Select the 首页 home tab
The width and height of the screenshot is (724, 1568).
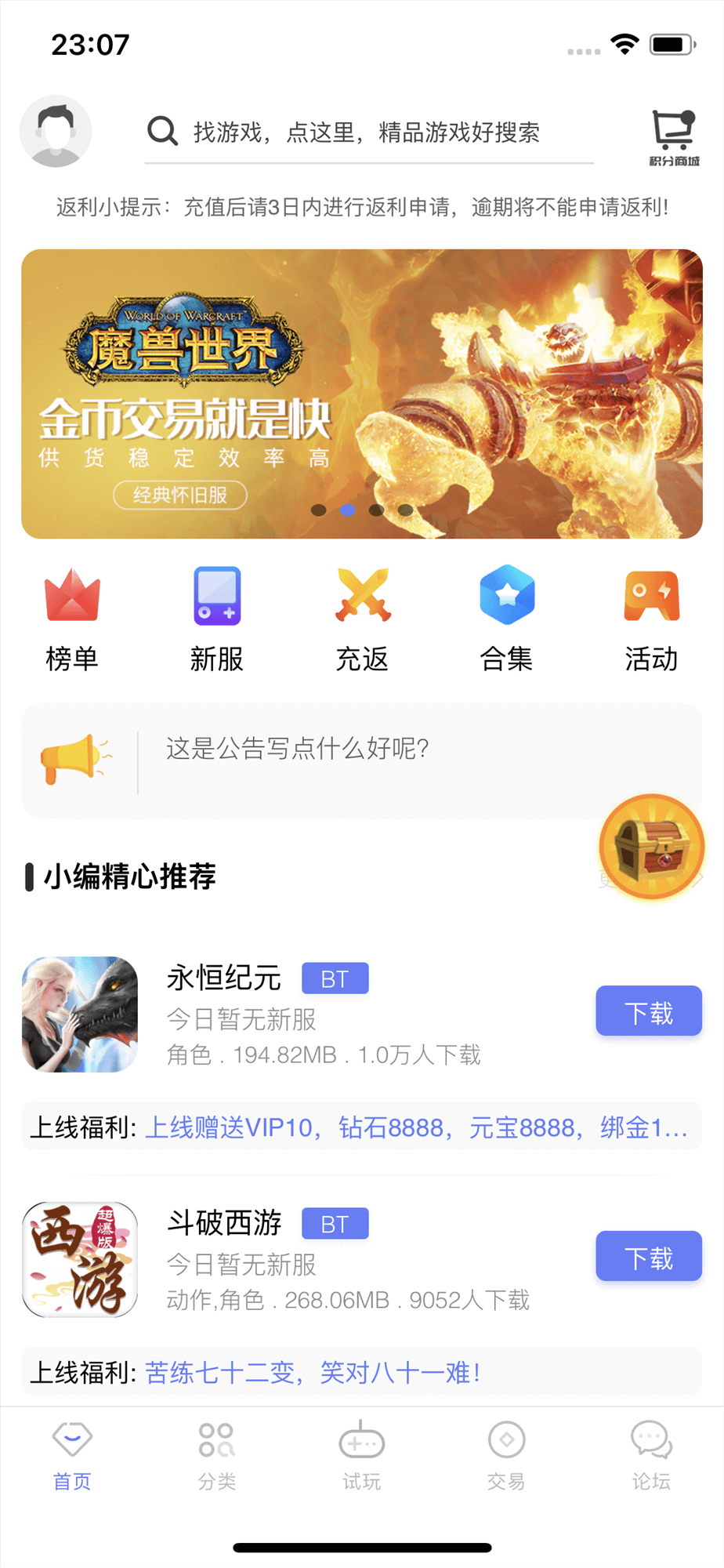[x=72, y=1457]
